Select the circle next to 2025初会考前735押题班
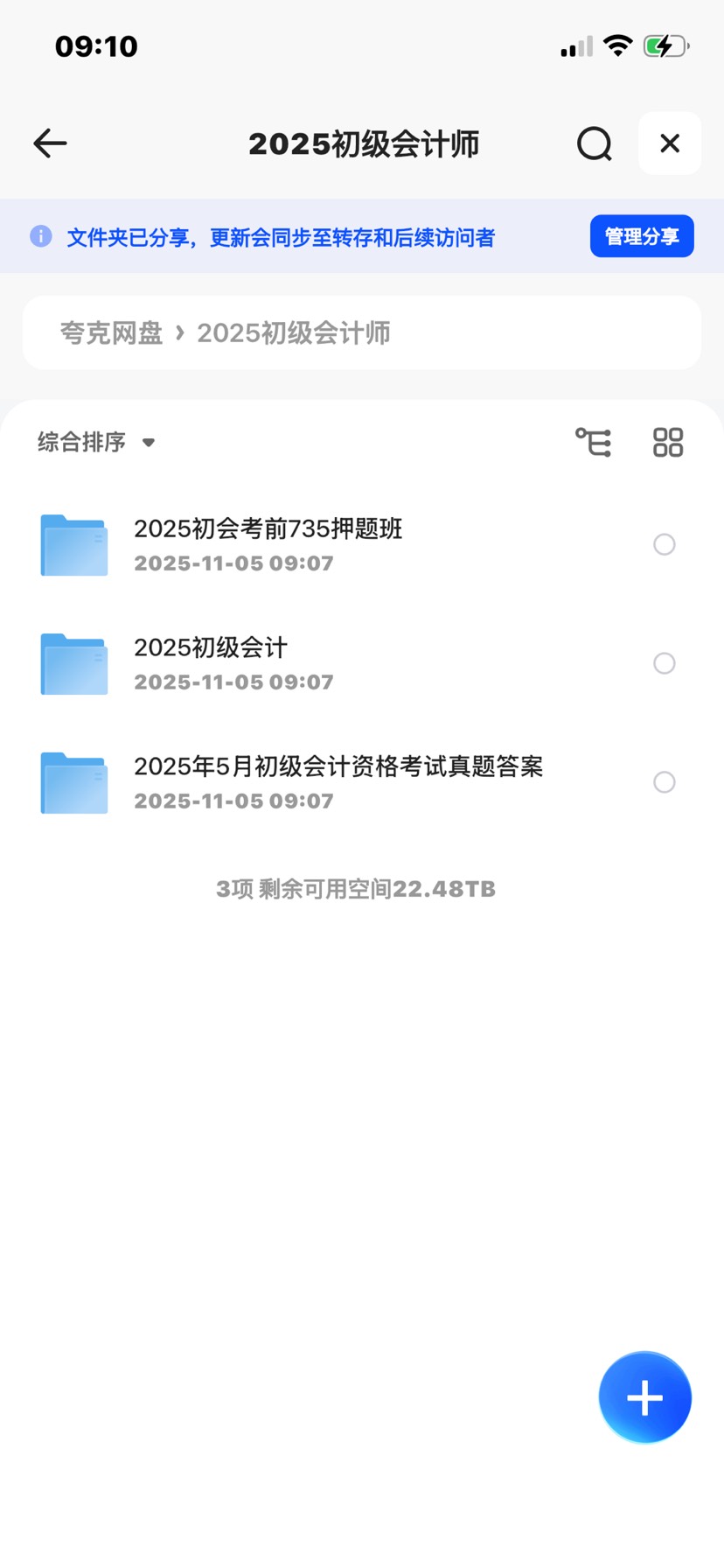724x1568 pixels. [x=665, y=544]
